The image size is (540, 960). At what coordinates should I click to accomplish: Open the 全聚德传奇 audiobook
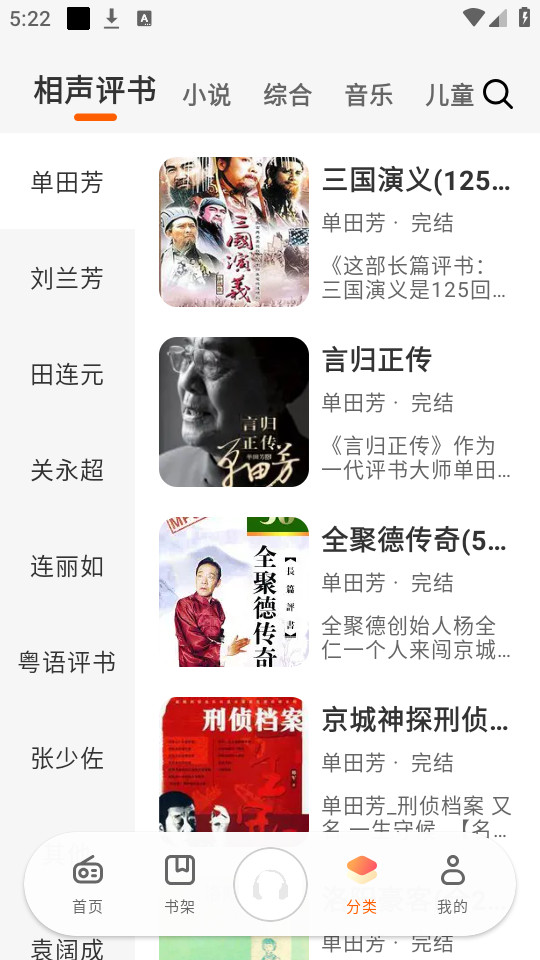click(336, 591)
